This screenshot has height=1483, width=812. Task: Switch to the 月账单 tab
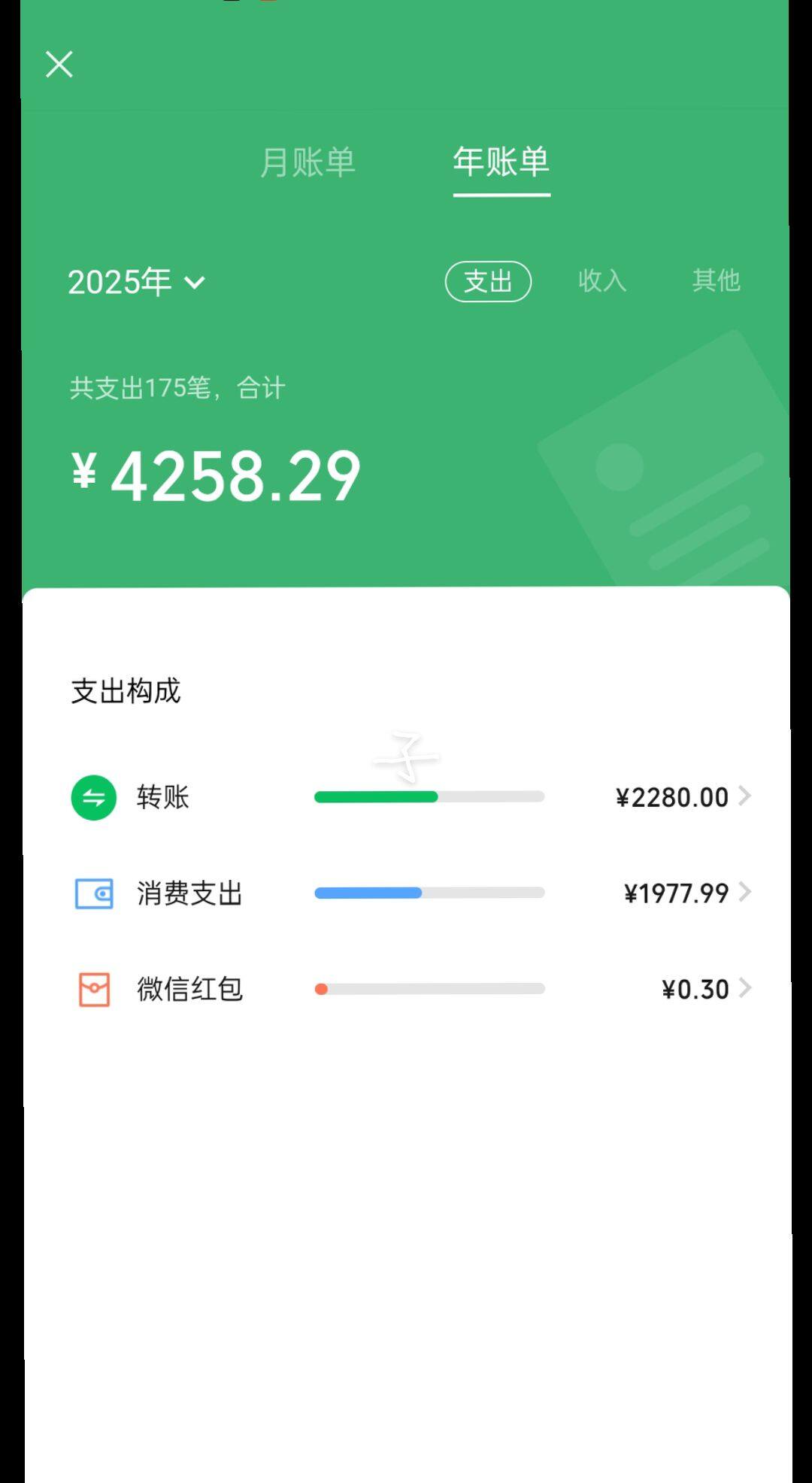point(307,162)
